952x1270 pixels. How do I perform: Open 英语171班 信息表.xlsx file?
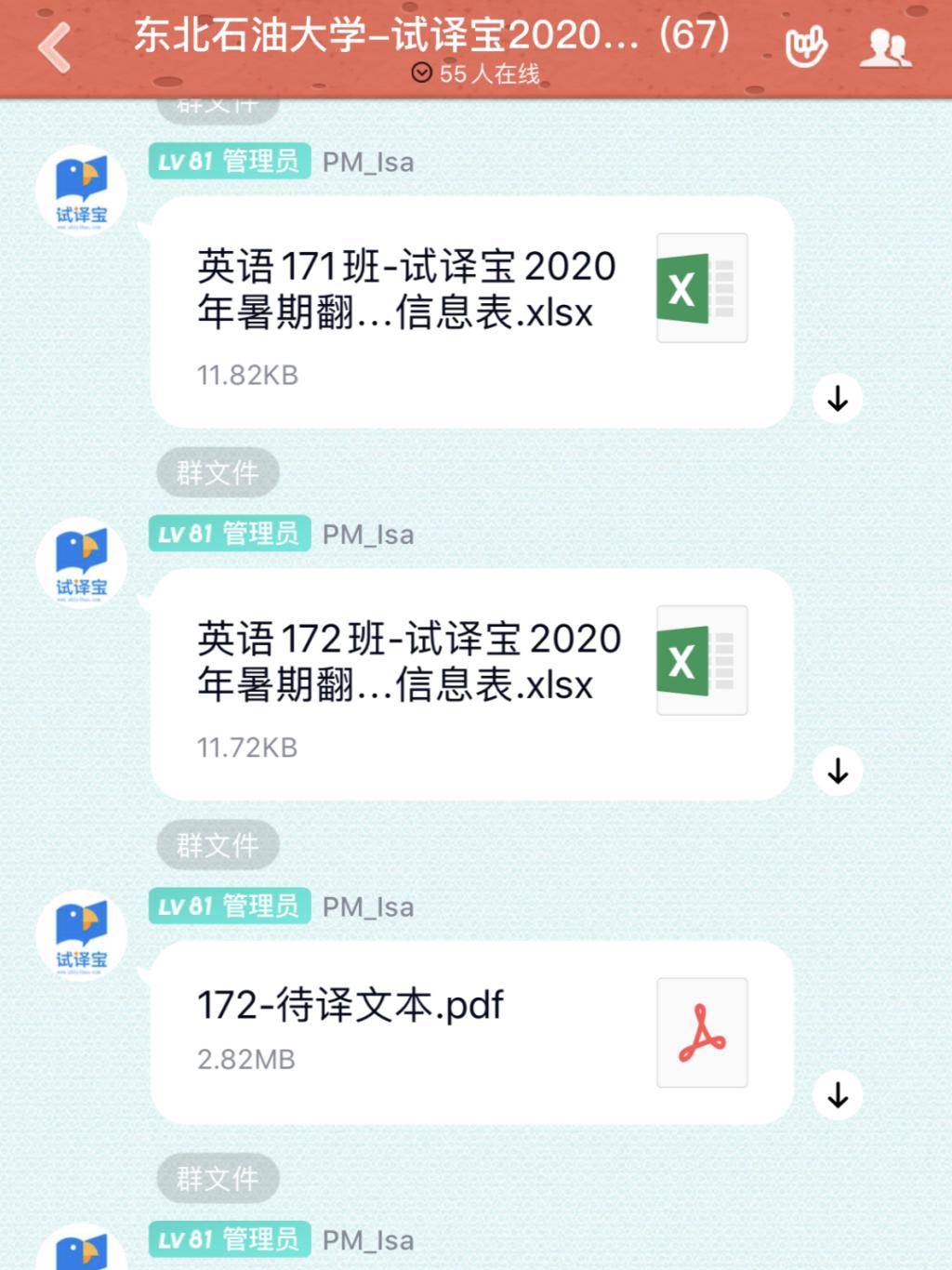pyautogui.click(x=471, y=311)
